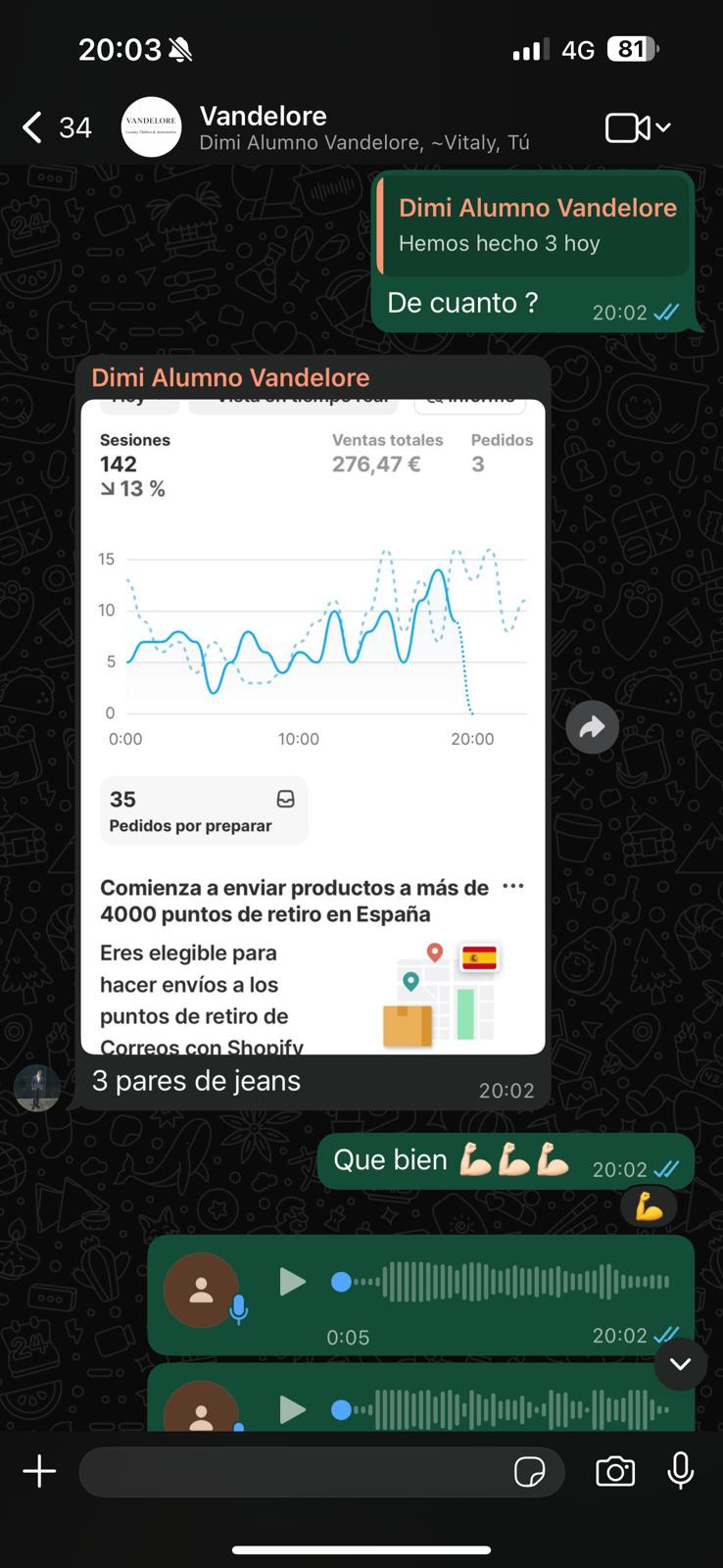The width and height of the screenshot is (723, 1568).
Task: Open the Vandelore group info
Action: (x=362, y=127)
